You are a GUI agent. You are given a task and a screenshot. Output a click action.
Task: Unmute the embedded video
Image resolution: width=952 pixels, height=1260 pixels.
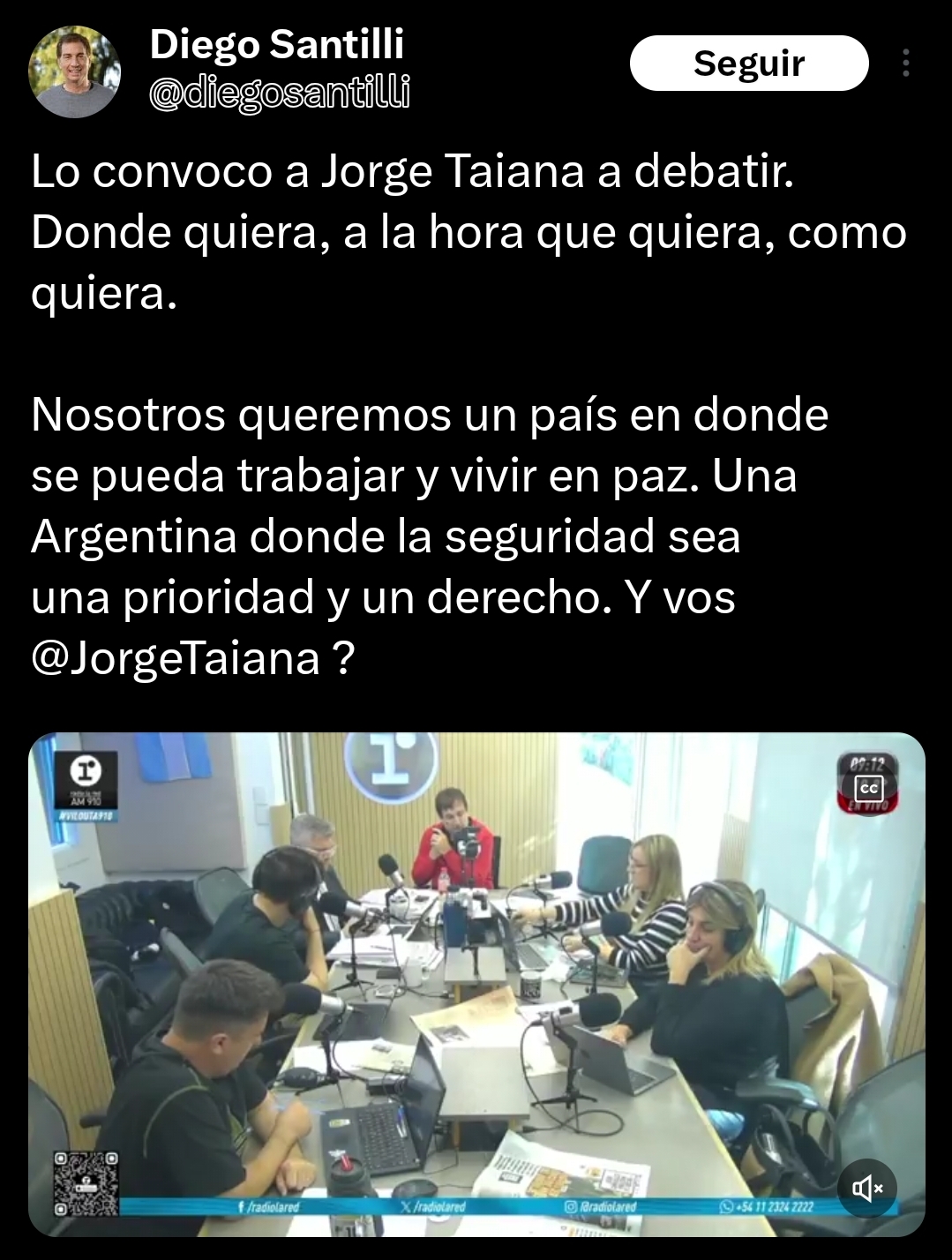[867, 1189]
